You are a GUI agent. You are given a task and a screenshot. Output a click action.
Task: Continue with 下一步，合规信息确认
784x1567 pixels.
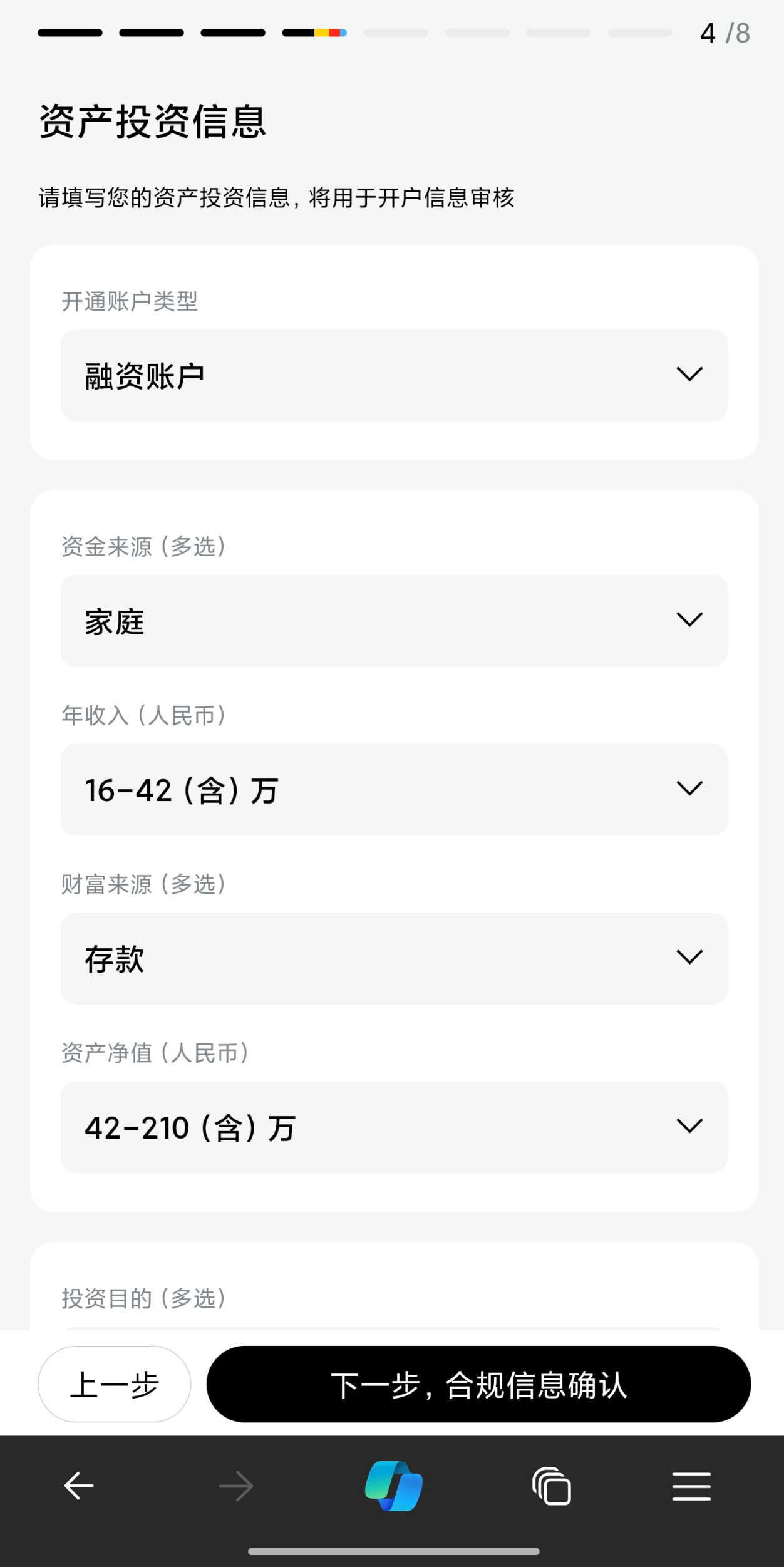(478, 1384)
